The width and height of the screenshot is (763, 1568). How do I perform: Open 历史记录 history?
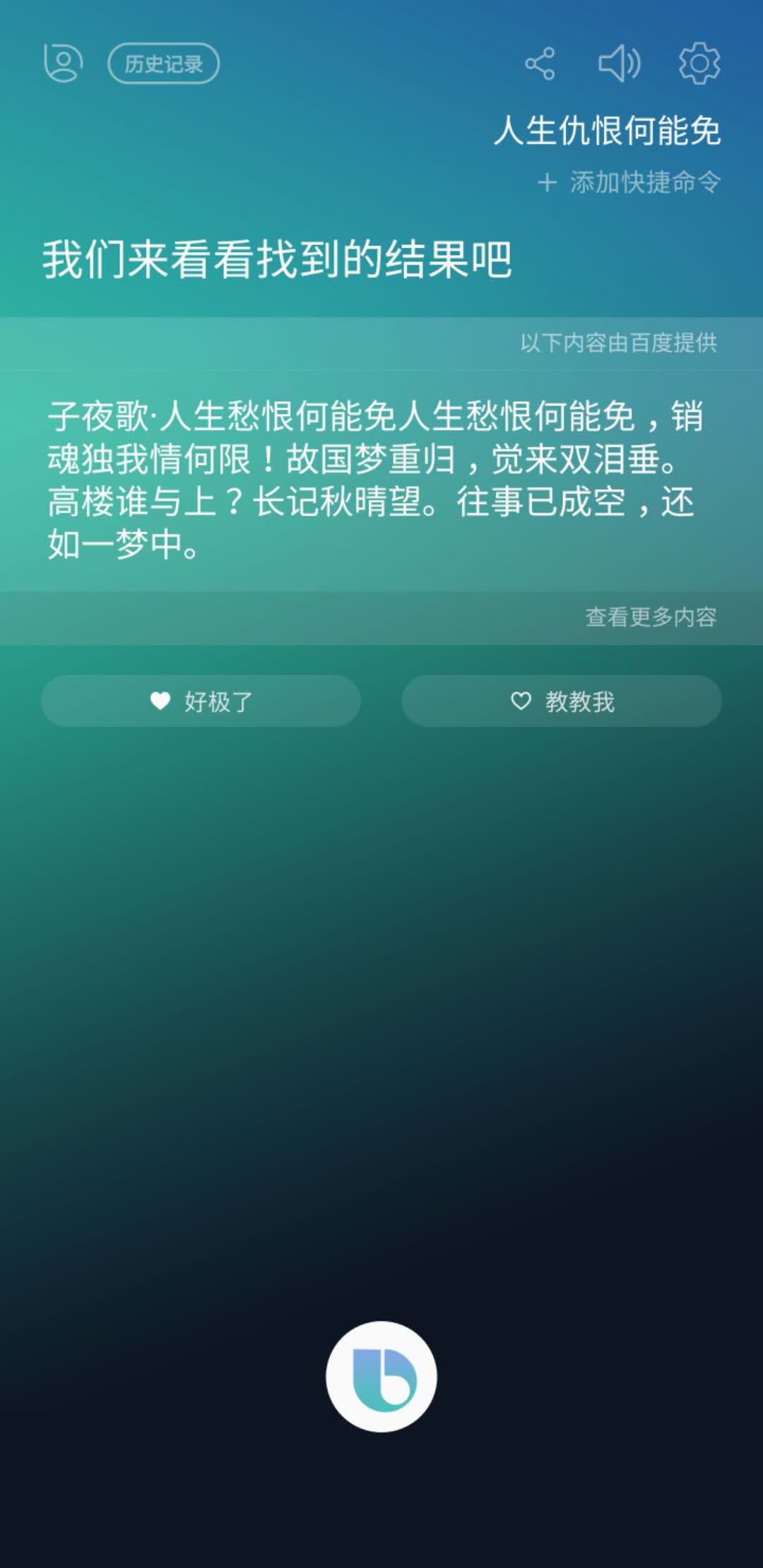coord(163,64)
